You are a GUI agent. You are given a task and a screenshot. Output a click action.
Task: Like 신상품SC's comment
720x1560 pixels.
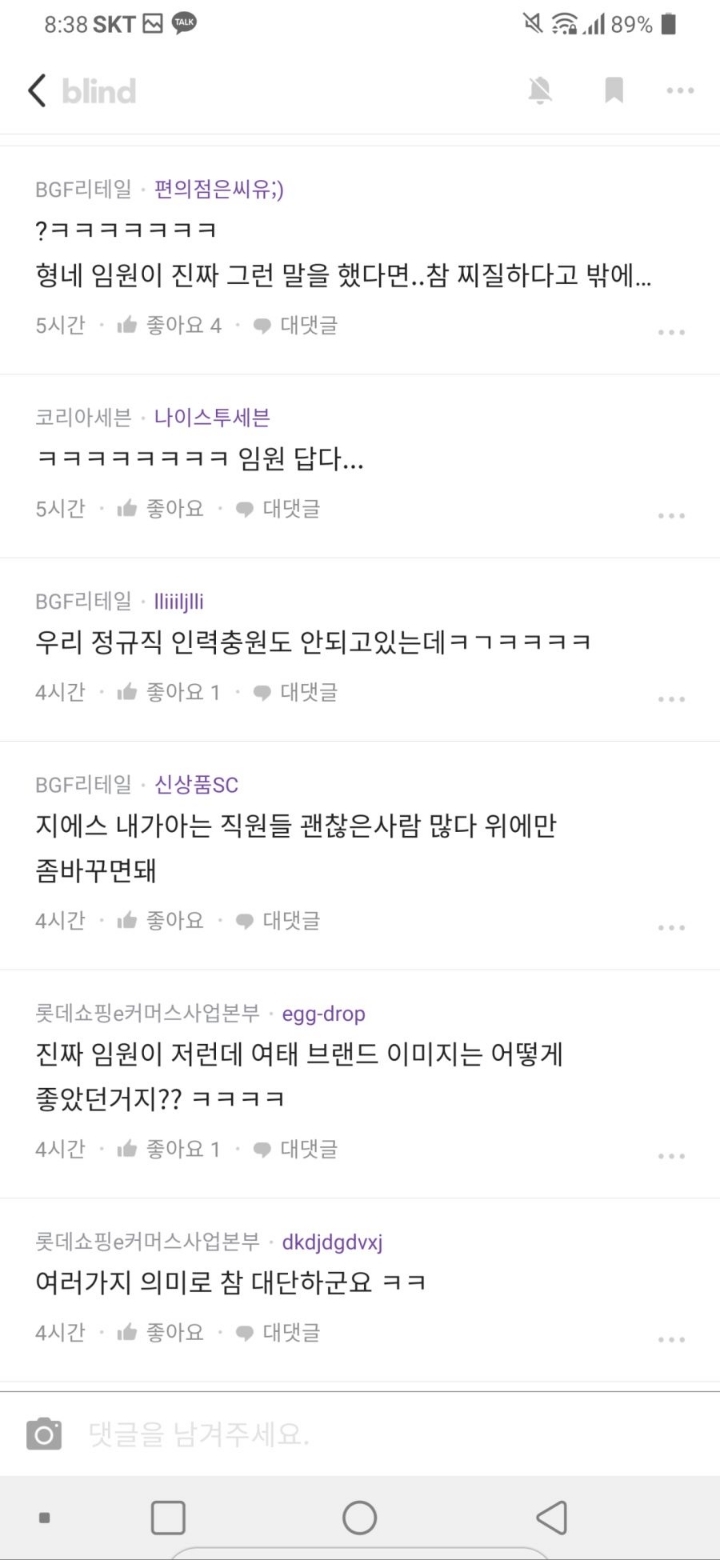pyautogui.click(x=161, y=920)
